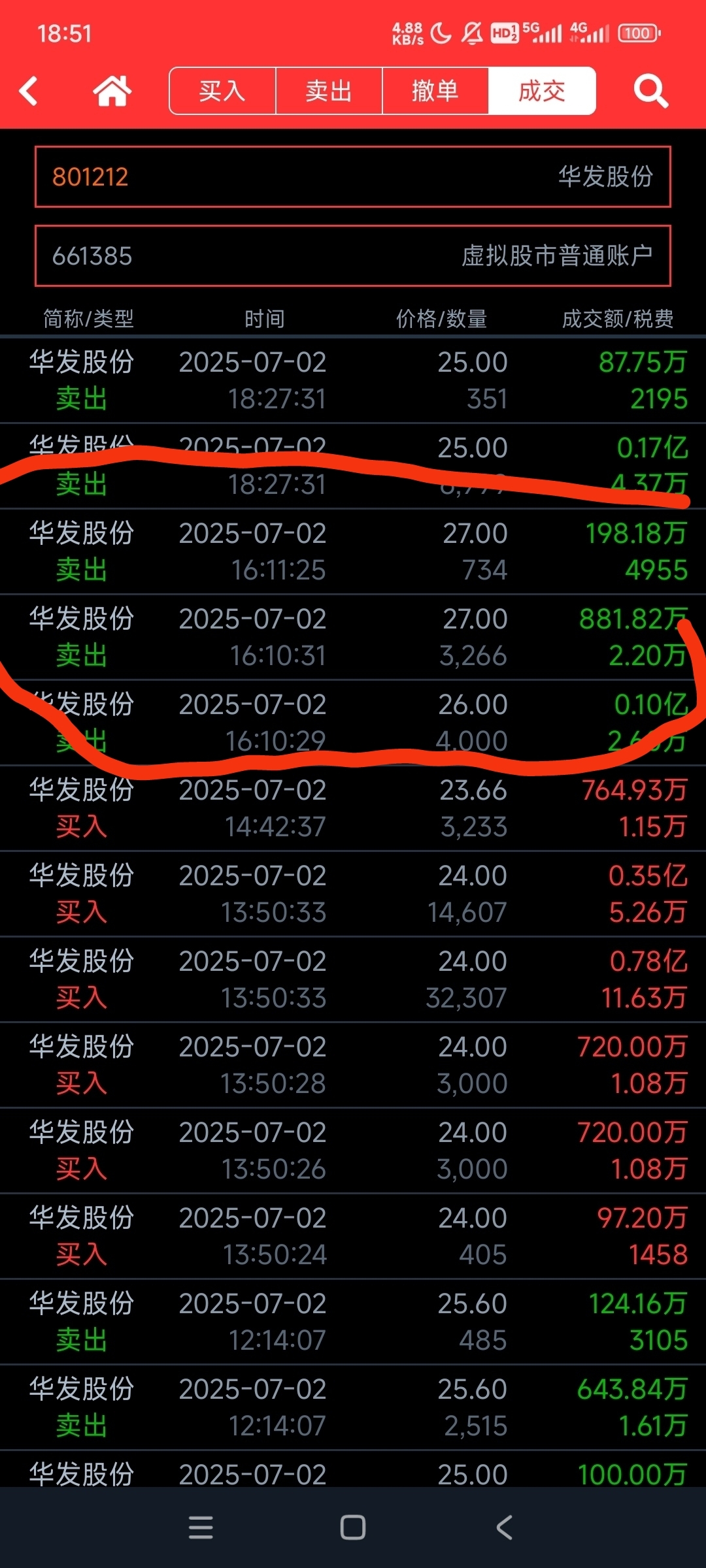Screen dimensions: 706x1568
Task: Open the 13:50:24 buy record of 405 shares
Action: point(353,1236)
